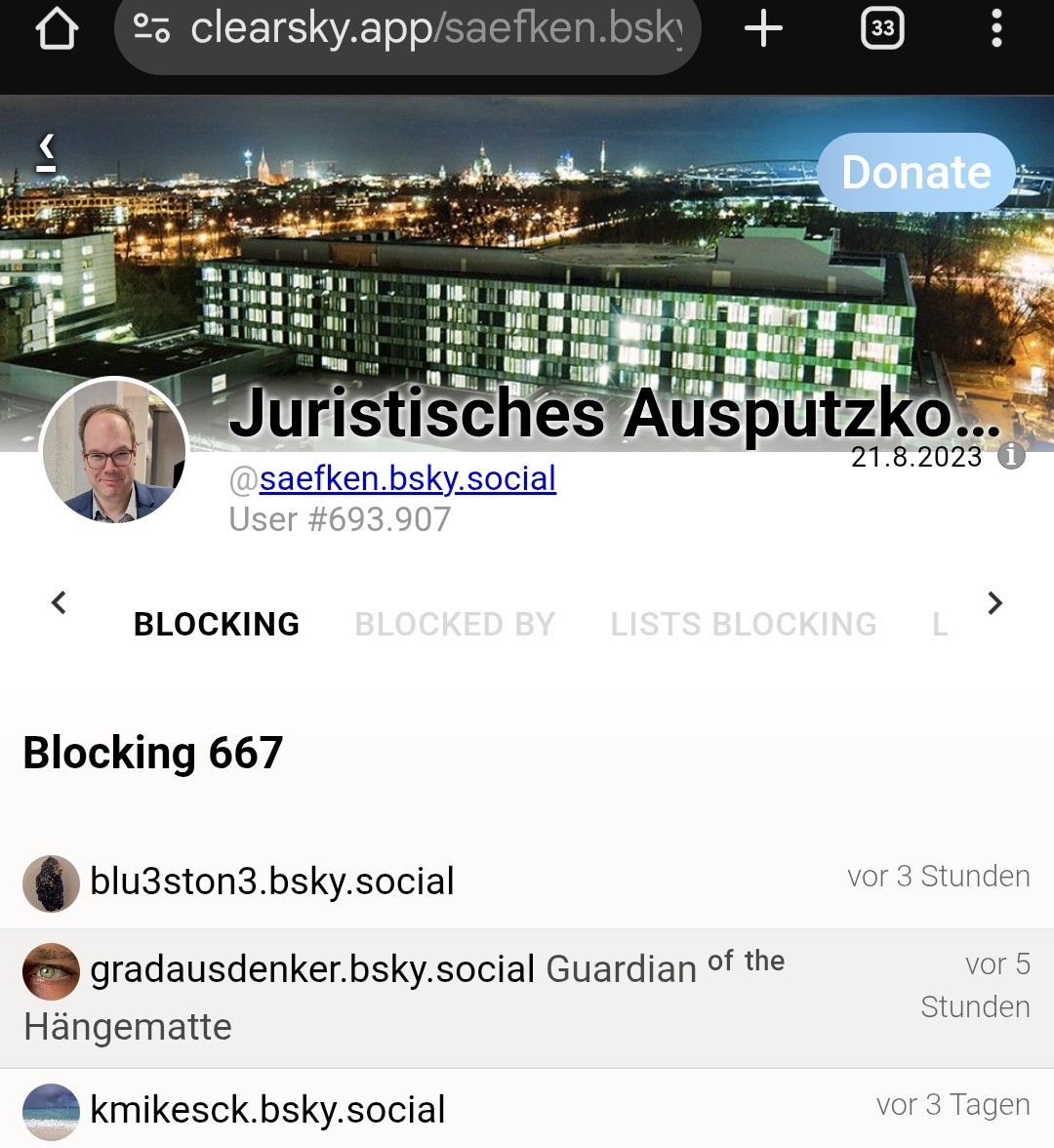The width and height of the screenshot is (1054, 1148).
Task: Tap the Donate button
Action: click(x=915, y=173)
